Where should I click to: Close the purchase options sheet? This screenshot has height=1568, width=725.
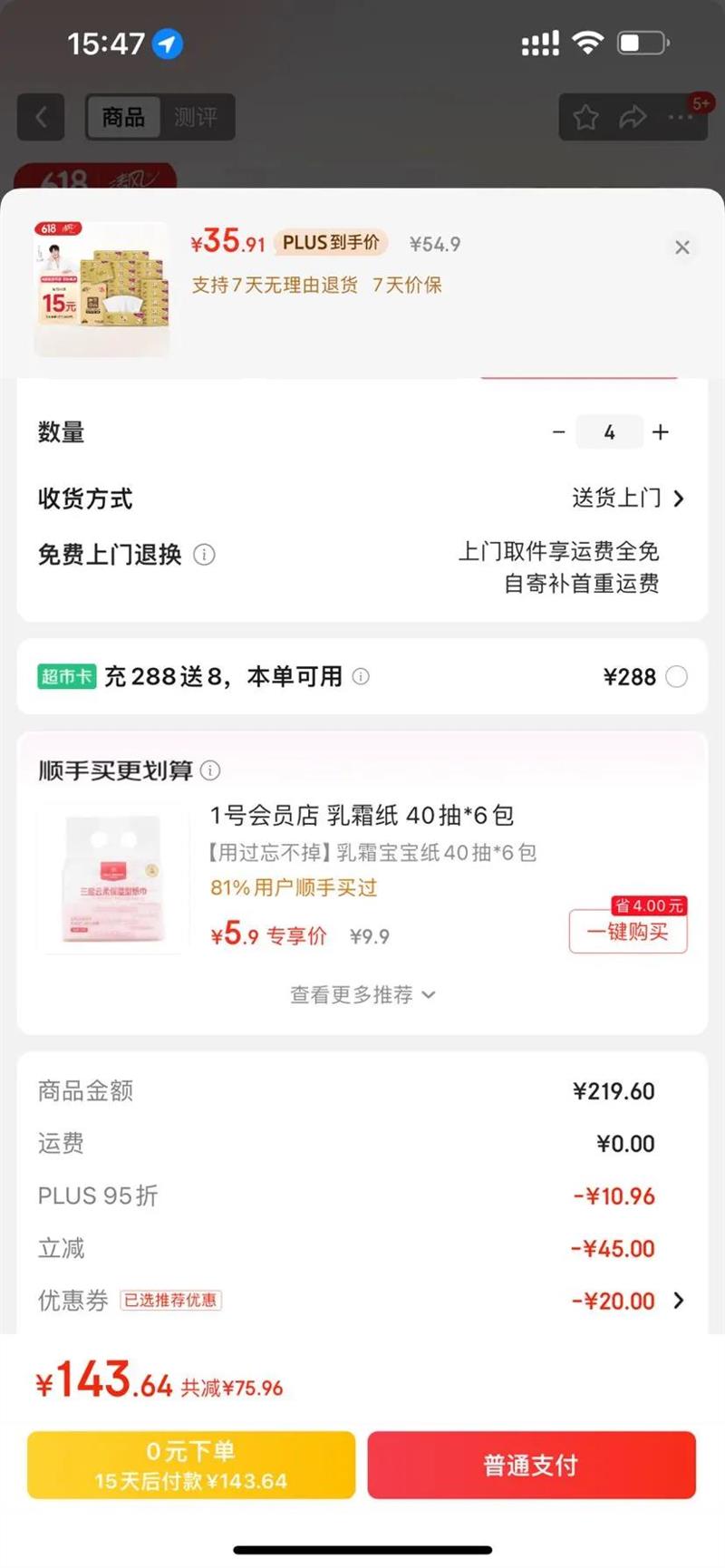(682, 247)
